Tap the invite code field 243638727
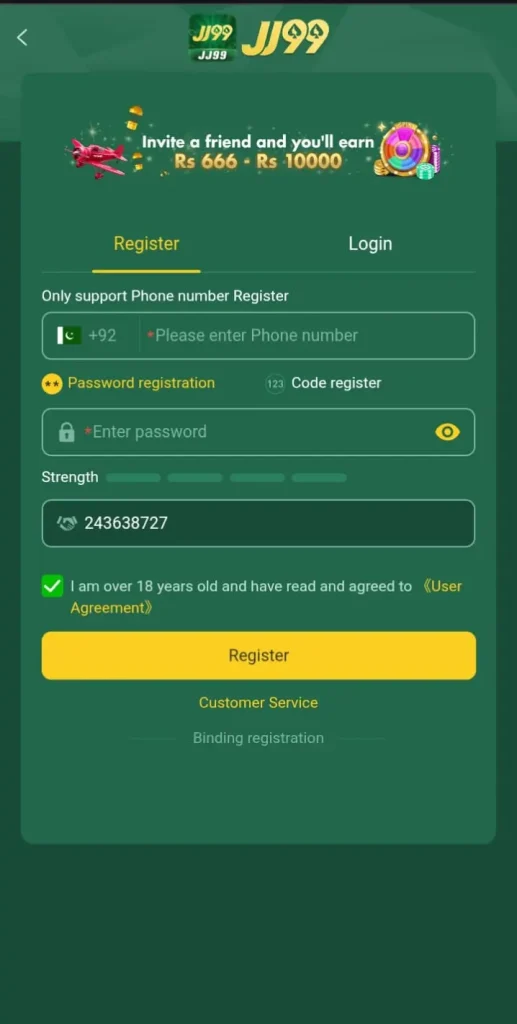 click(x=258, y=523)
